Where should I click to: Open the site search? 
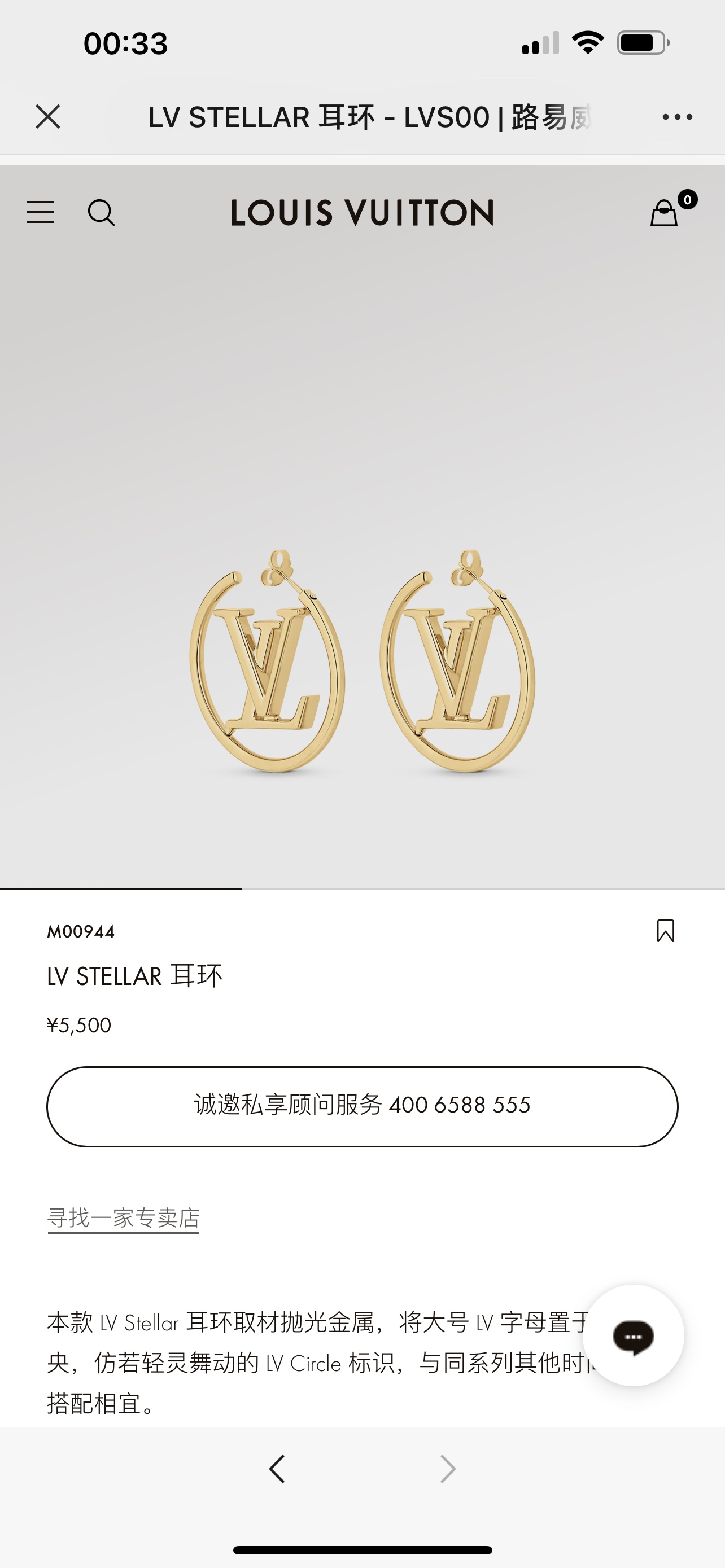coord(101,212)
